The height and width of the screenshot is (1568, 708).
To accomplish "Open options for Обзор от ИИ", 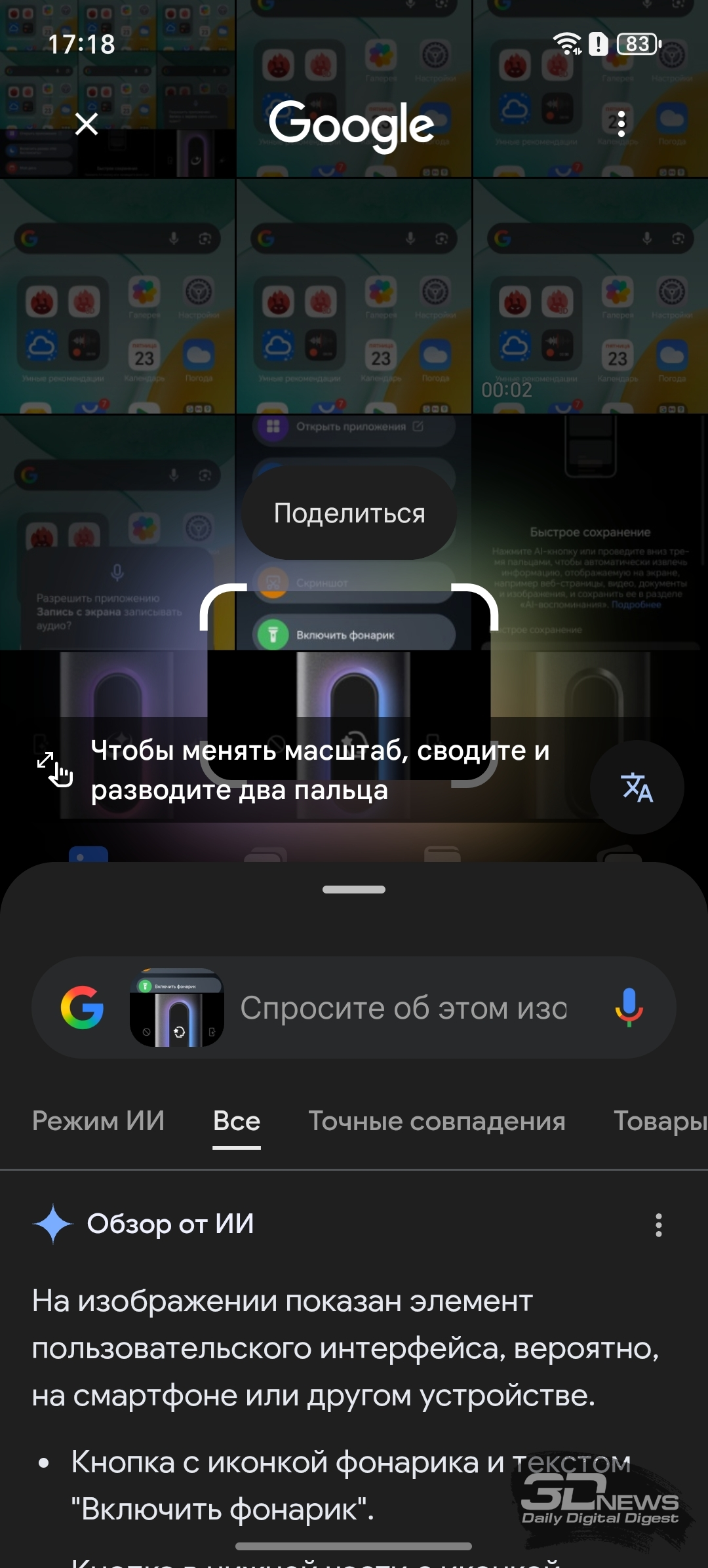I will click(658, 1225).
